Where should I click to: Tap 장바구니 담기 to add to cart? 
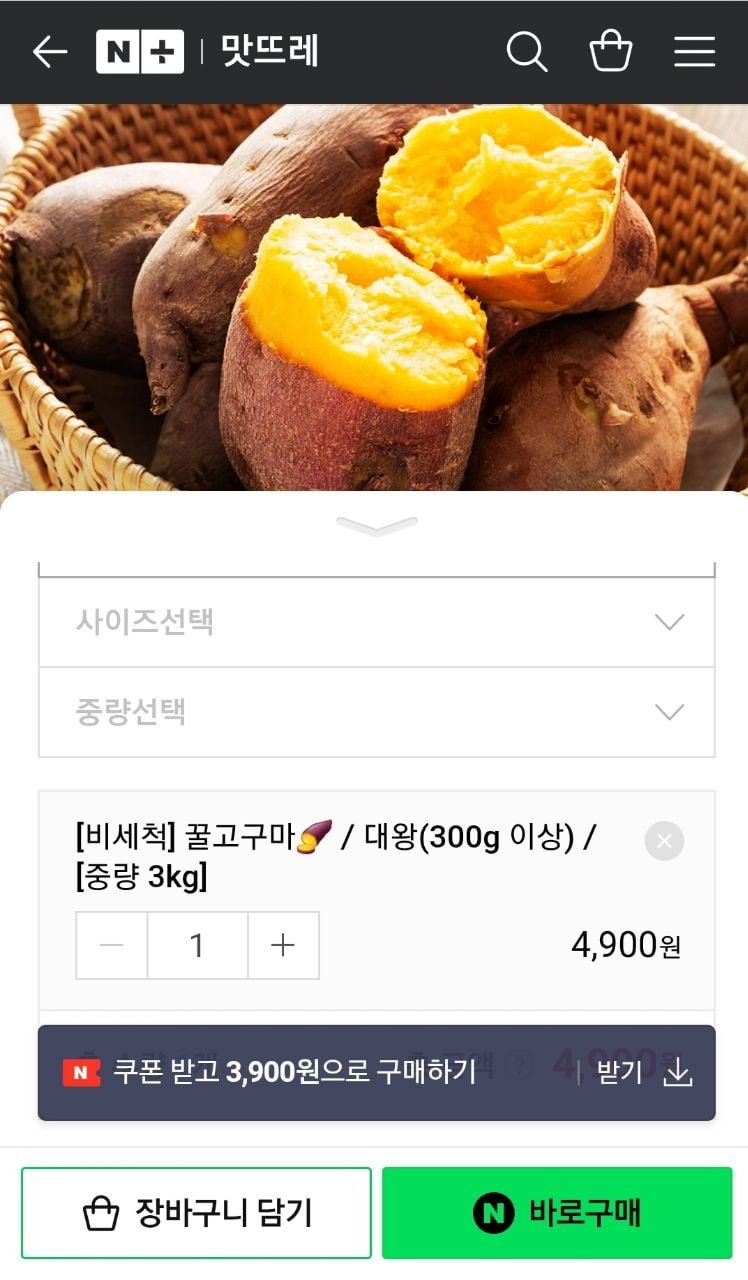(x=196, y=1213)
